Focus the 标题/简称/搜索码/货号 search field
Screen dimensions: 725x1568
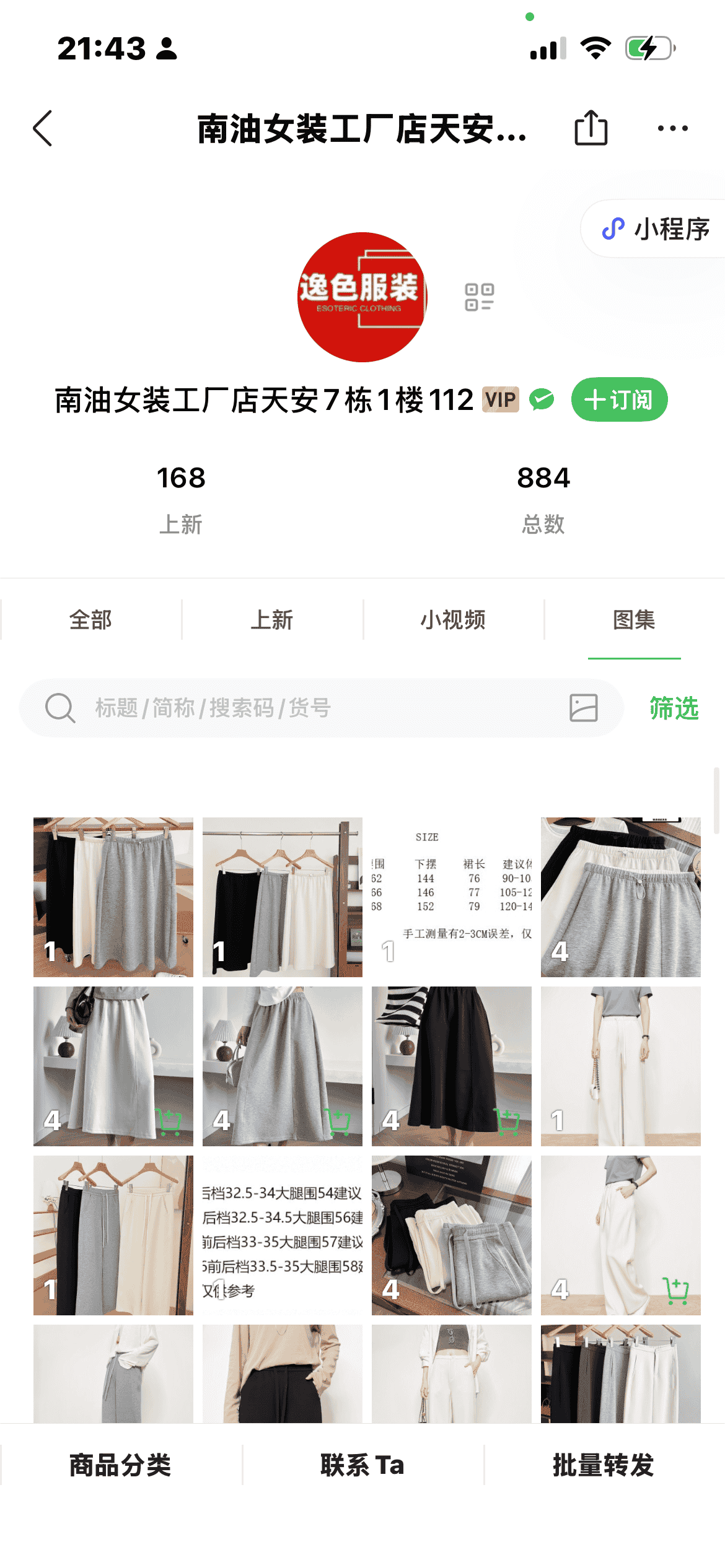pos(310,708)
